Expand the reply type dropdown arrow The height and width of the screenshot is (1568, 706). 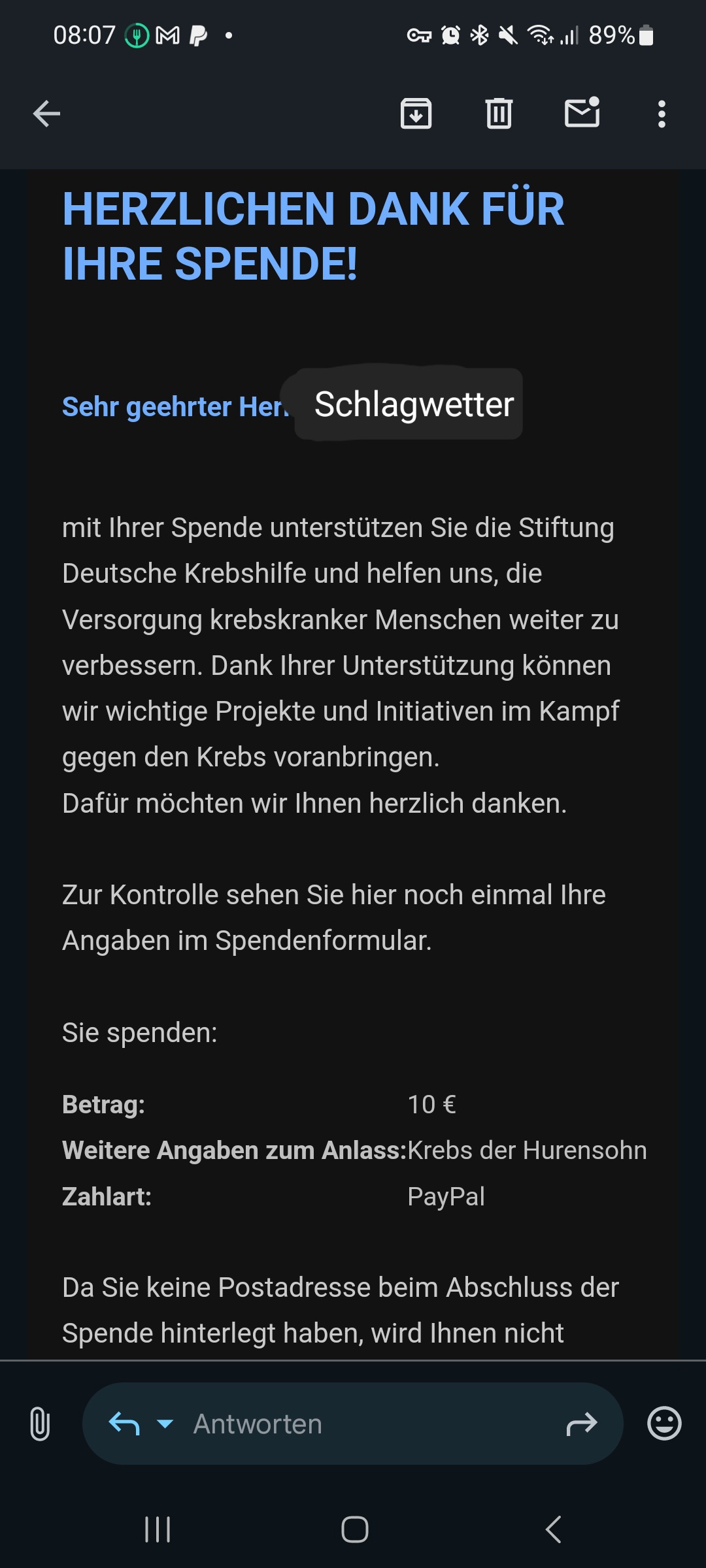165,1424
